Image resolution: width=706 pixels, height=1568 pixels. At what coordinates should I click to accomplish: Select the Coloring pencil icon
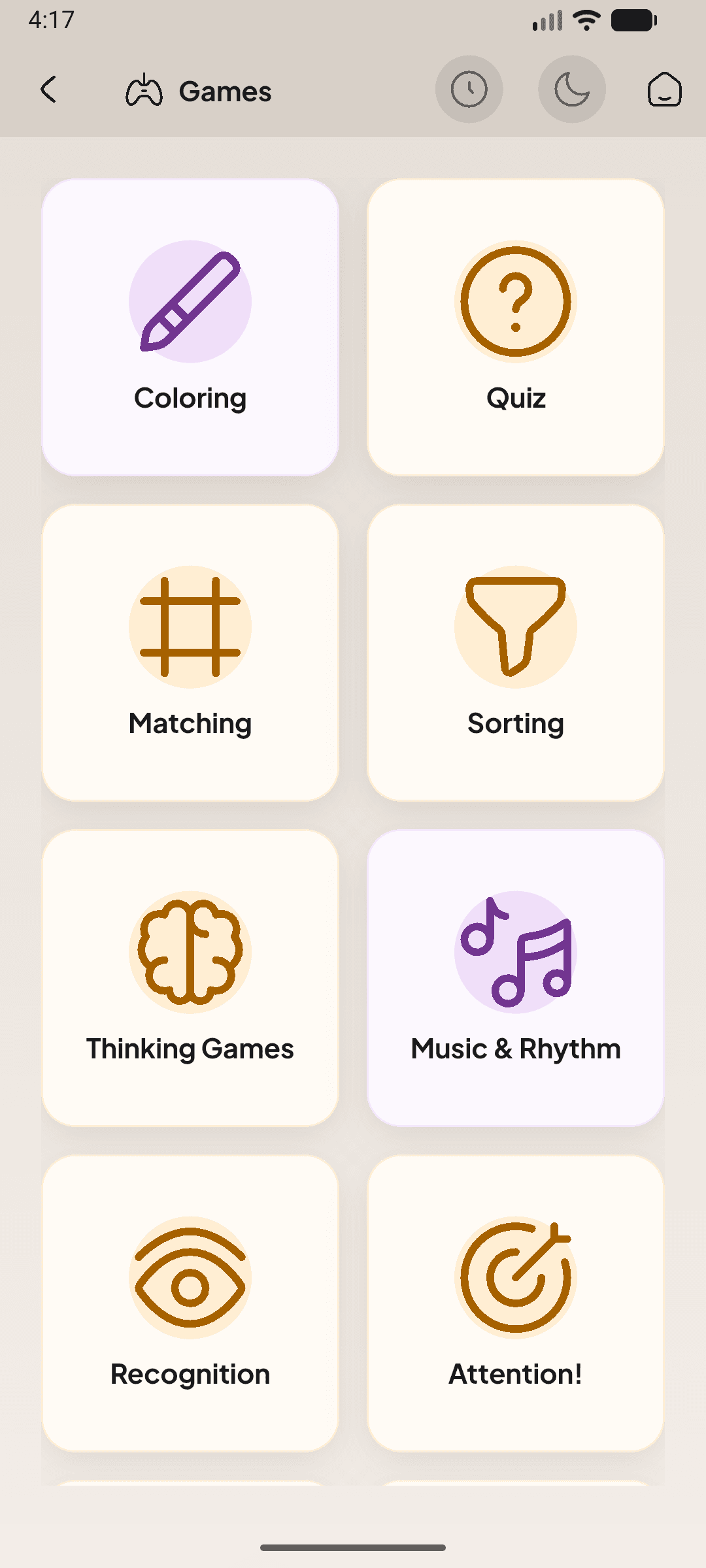(x=190, y=301)
